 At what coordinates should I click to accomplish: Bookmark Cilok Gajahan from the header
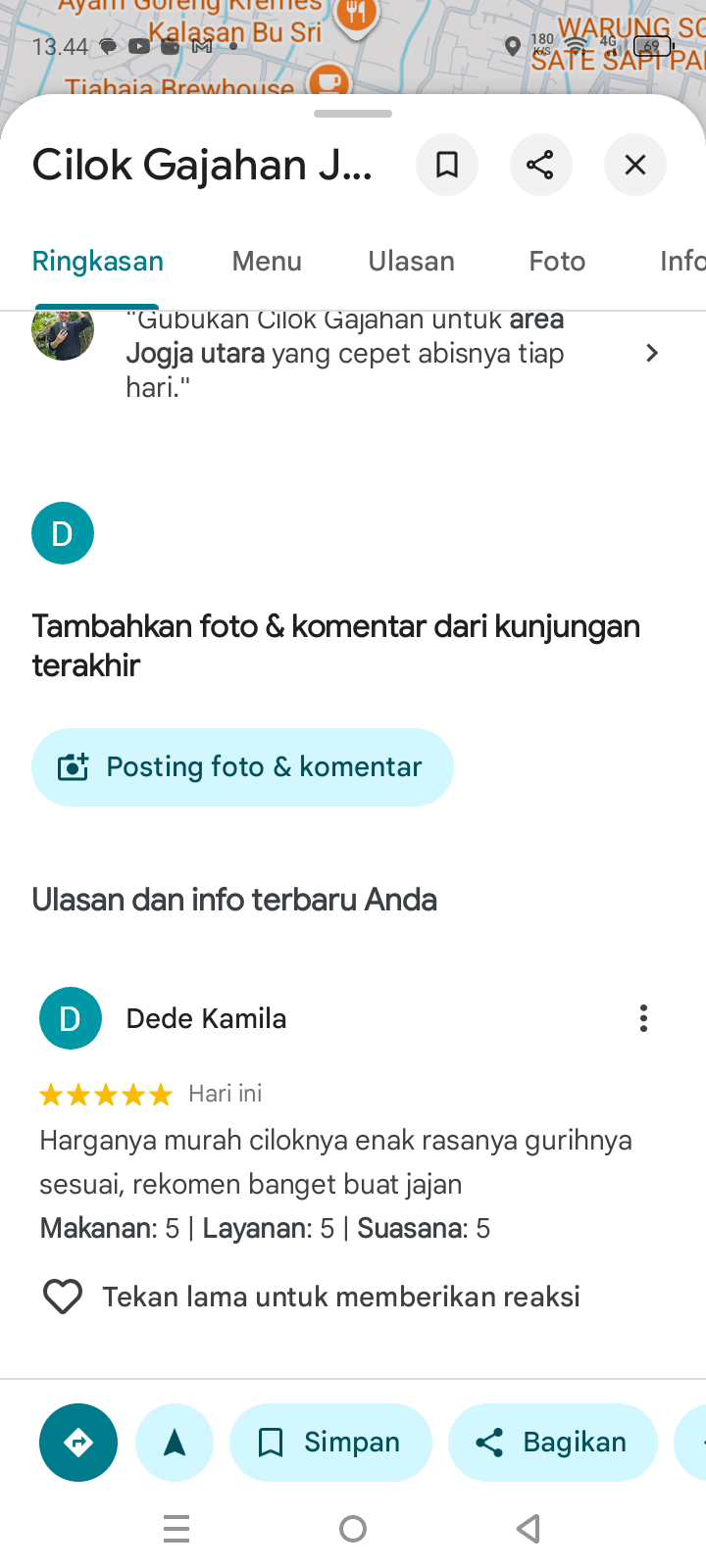447,165
